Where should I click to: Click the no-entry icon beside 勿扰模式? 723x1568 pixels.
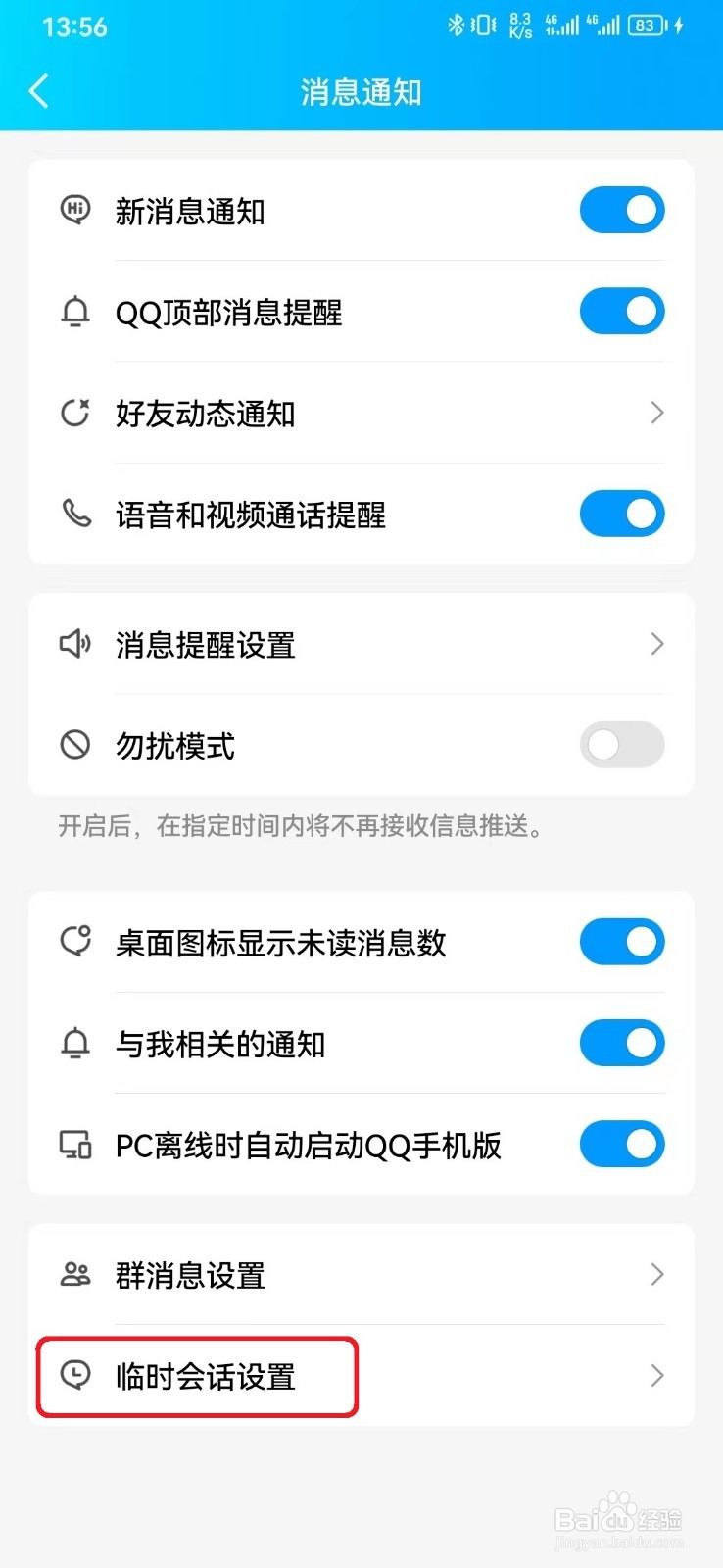(74, 745)
